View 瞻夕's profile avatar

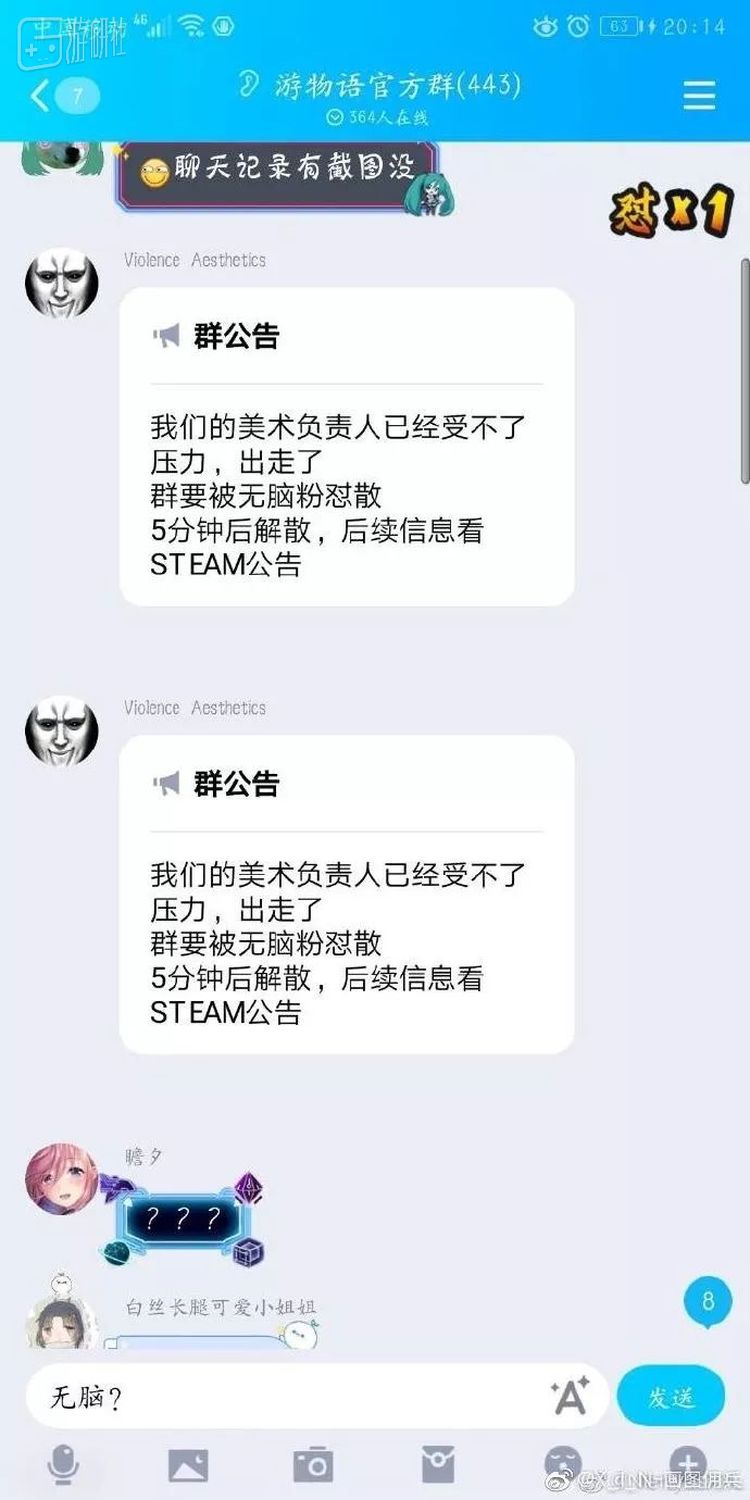pyautogui.click(x=62, y=1180)
